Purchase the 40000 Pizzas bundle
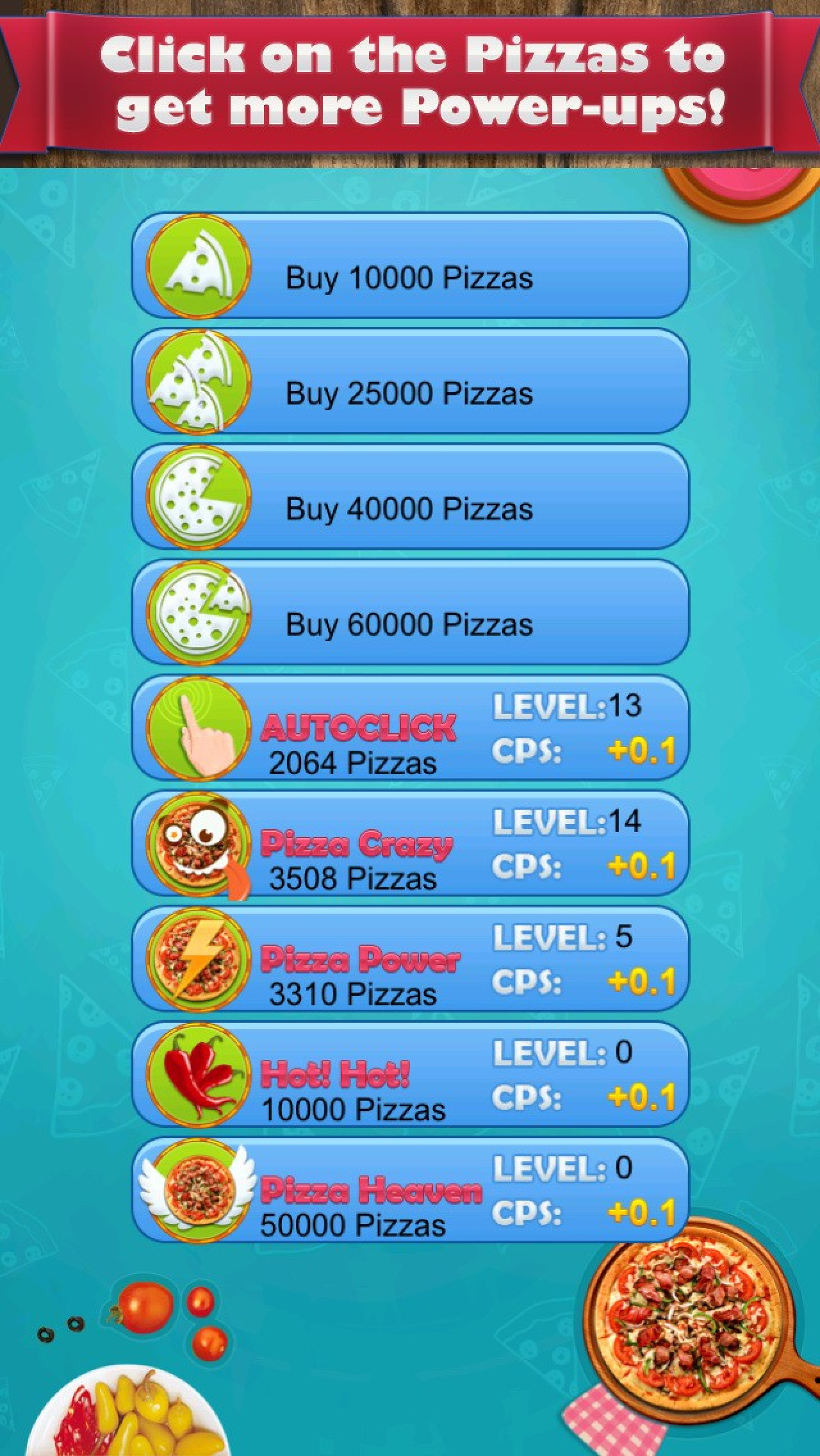 click(x=410, y=497)
